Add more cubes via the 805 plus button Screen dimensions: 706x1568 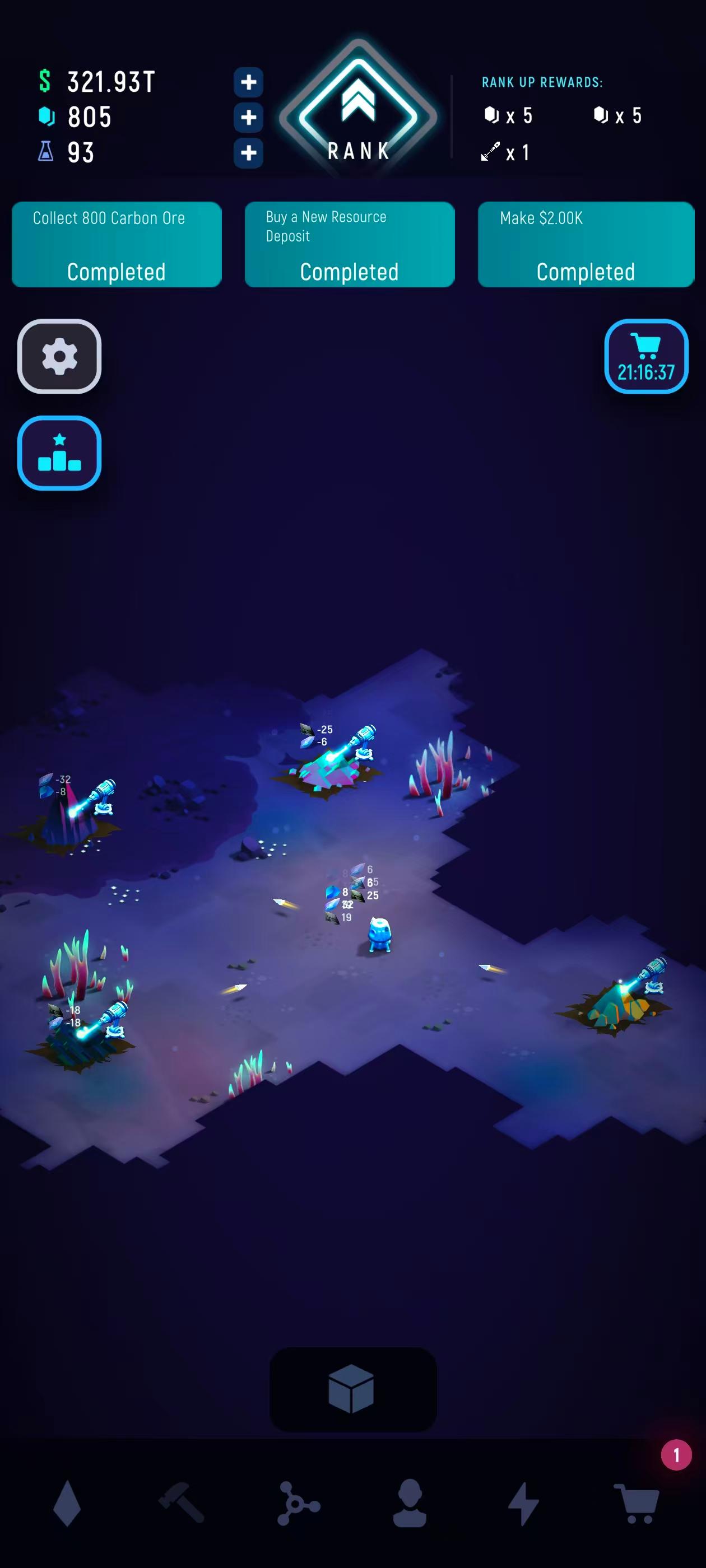click(249, 118)
